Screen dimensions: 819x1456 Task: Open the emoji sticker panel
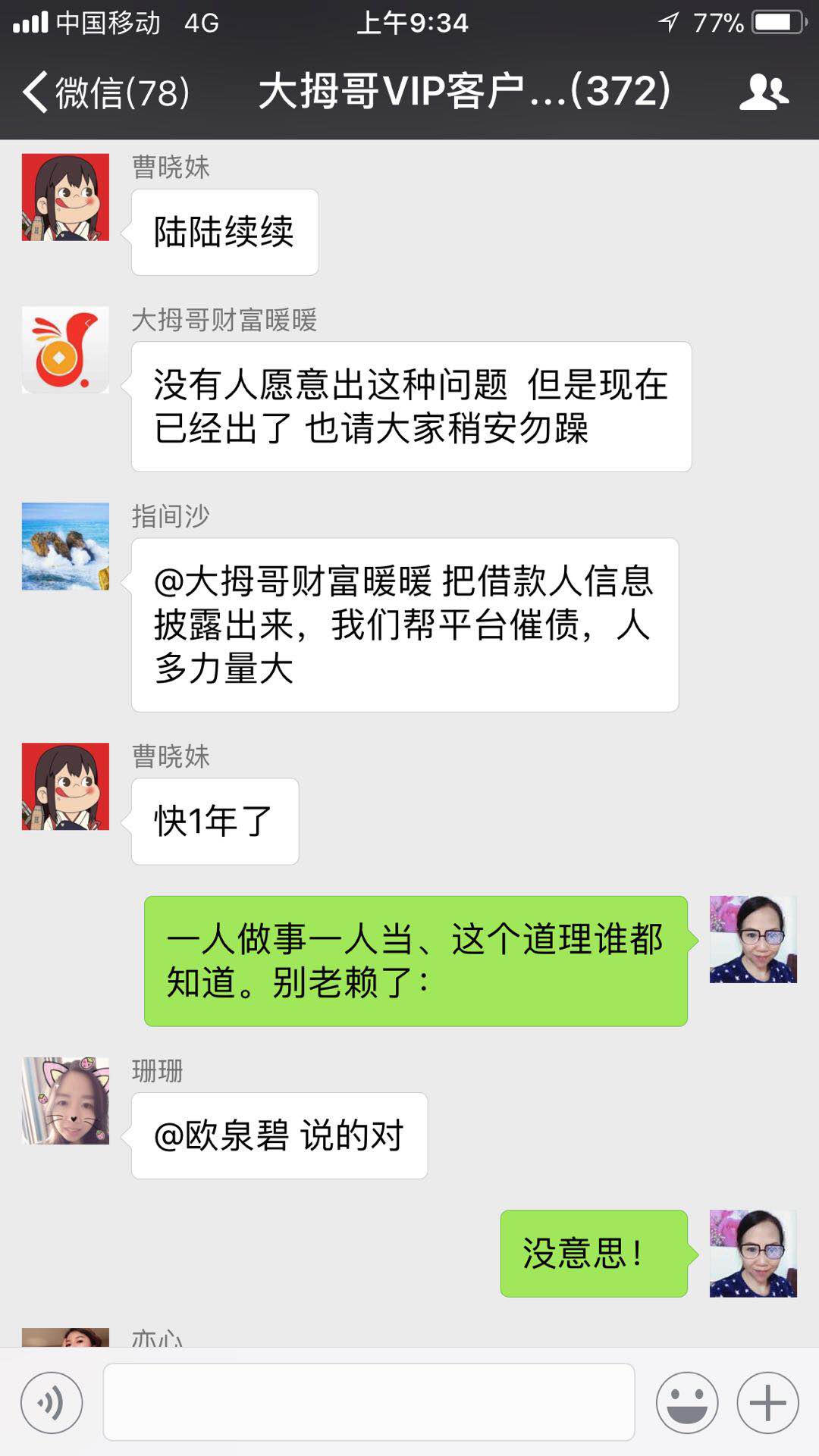pos(687,1403)
